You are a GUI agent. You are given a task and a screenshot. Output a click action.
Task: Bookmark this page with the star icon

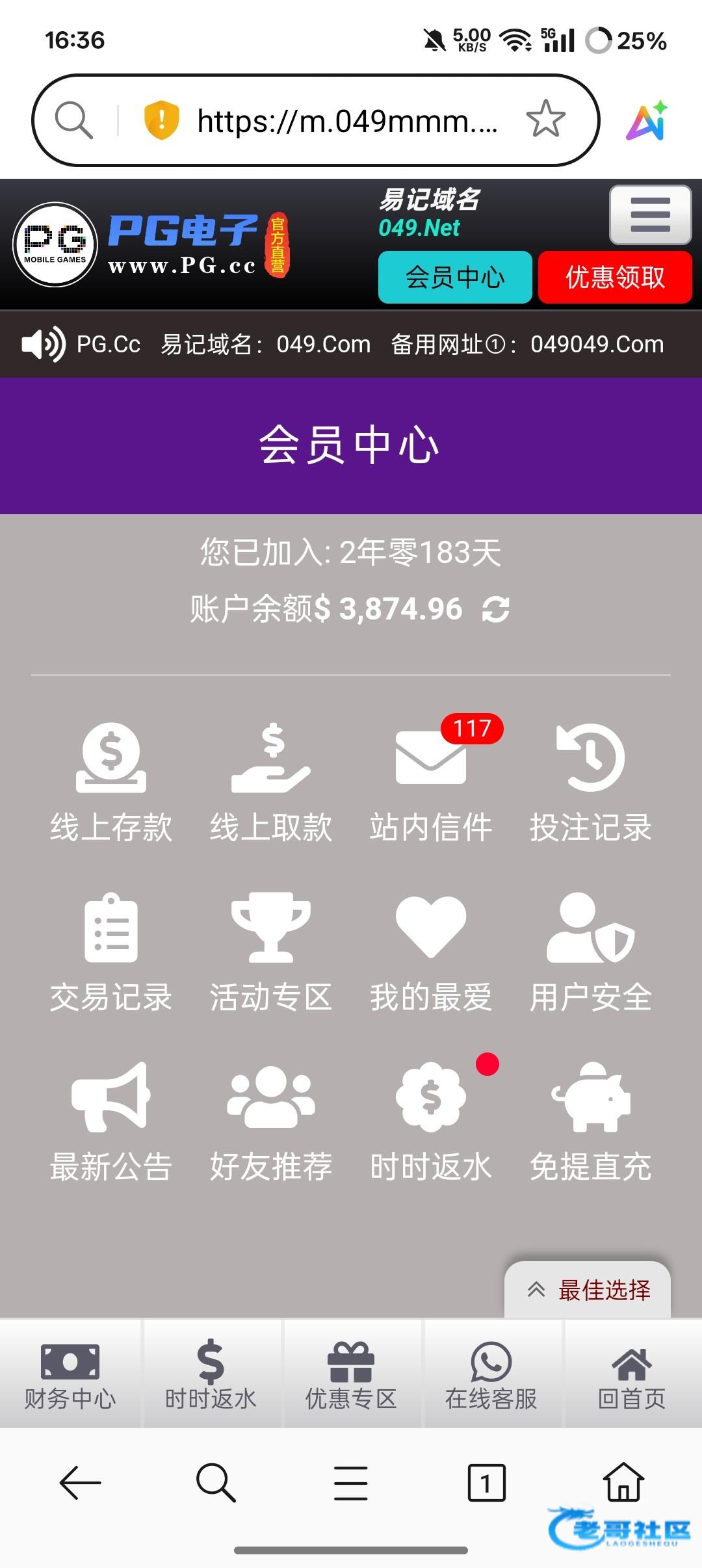coord(545,120)
